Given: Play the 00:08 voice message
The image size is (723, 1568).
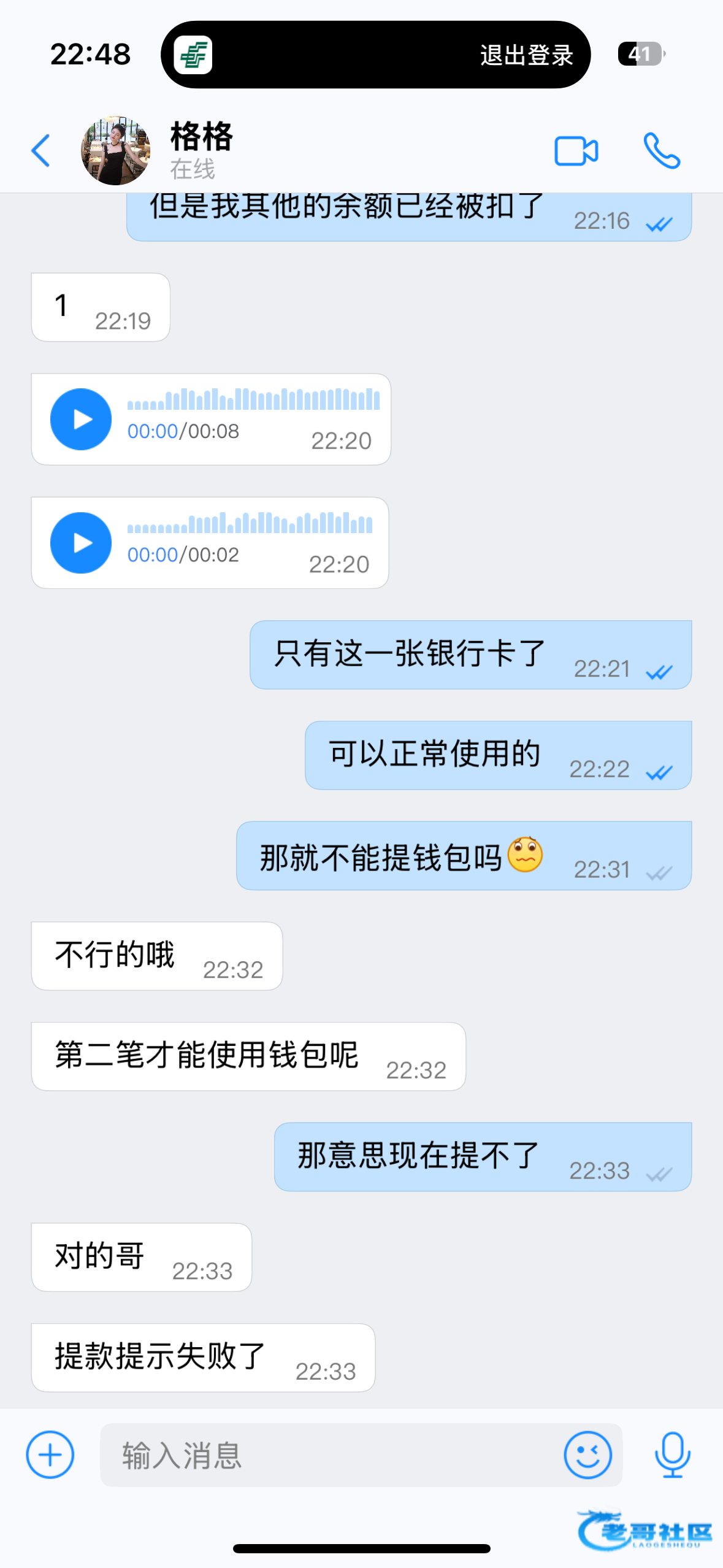Looking at the screenshot, I should coord(81,420).
